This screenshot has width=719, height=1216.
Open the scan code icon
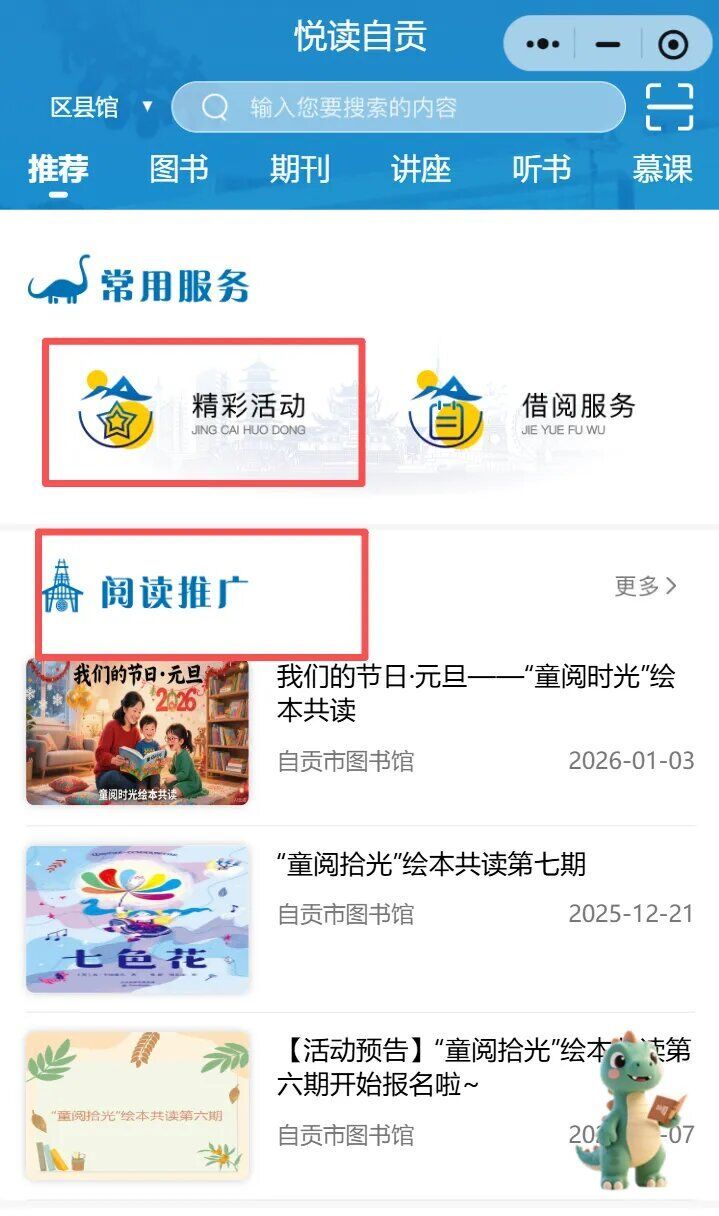(x=669, y=107)
